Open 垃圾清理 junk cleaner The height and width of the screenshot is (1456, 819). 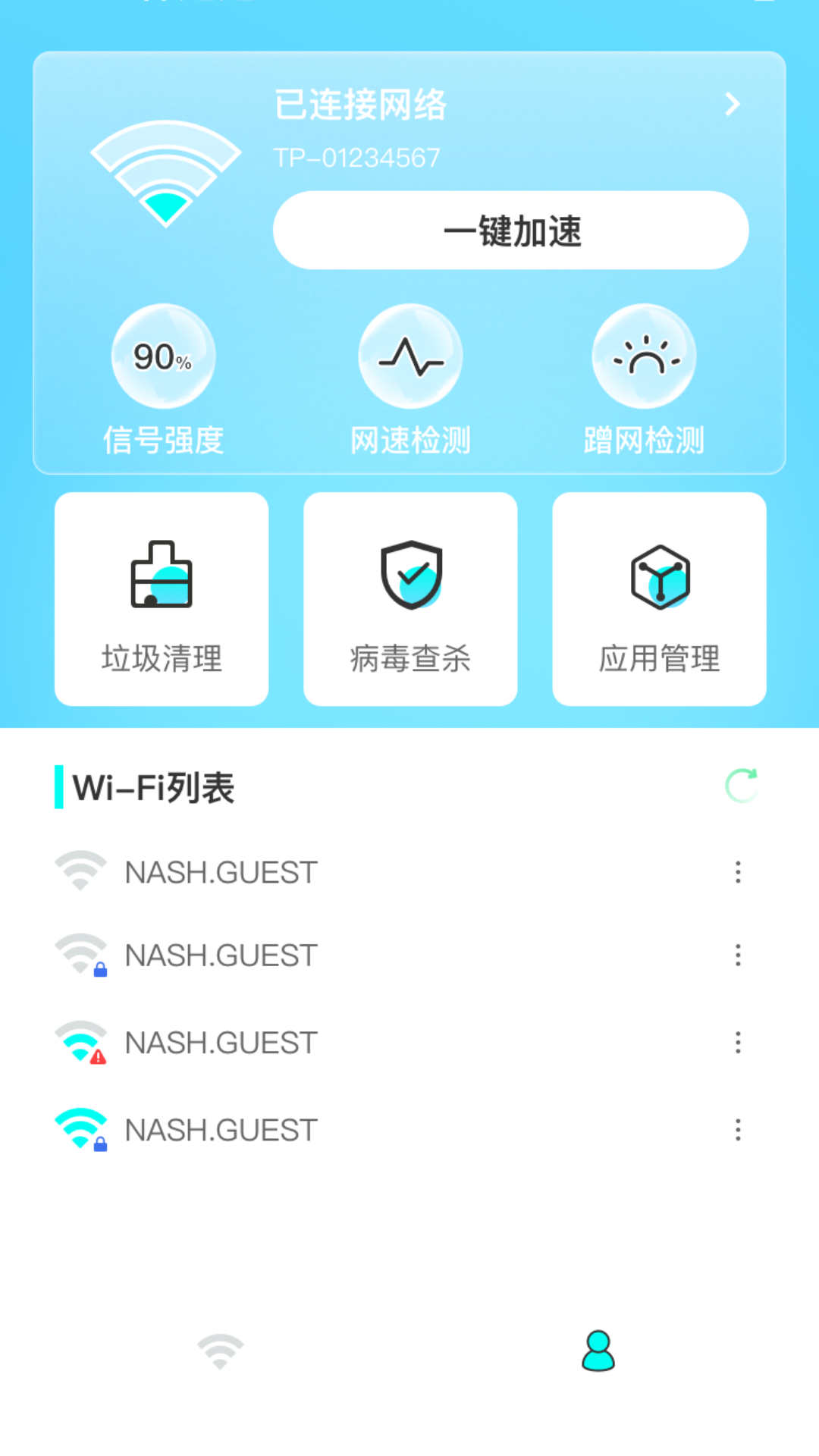tap(162, 599)
